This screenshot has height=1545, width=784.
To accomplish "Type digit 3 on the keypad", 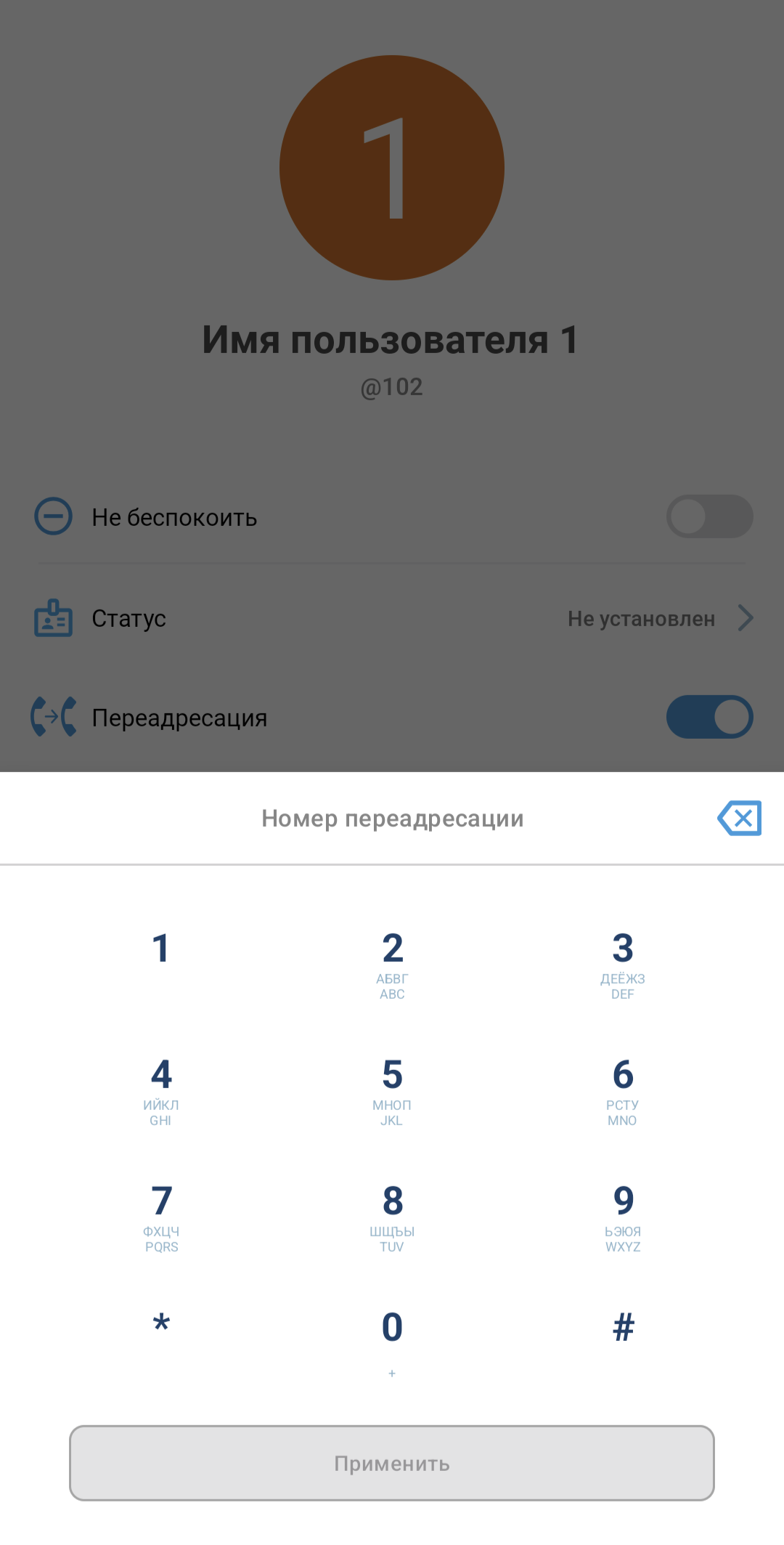I will pyautogui.click(x=622, y=963).
